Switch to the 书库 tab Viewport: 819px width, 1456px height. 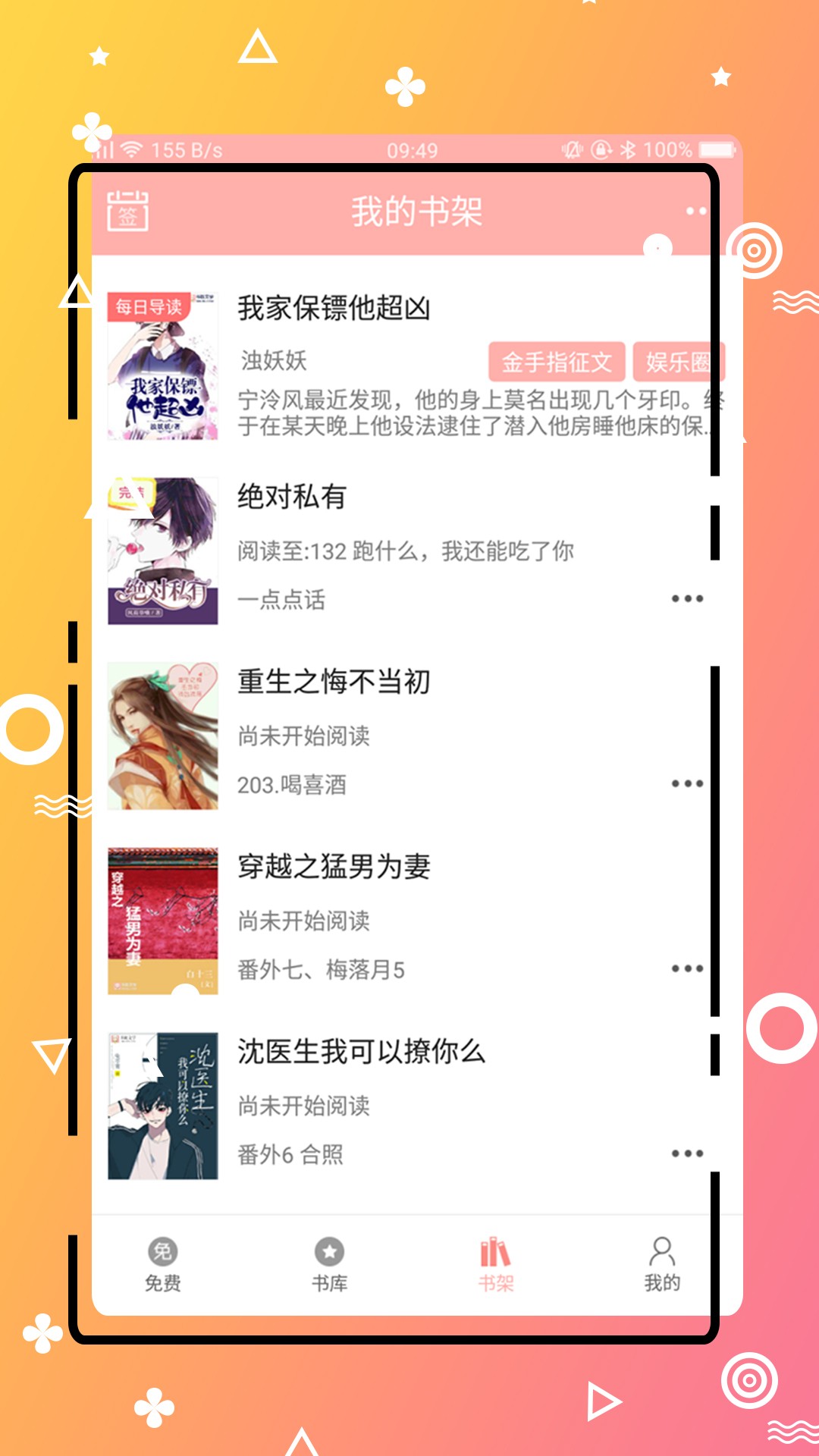(x=329, y=1259)
